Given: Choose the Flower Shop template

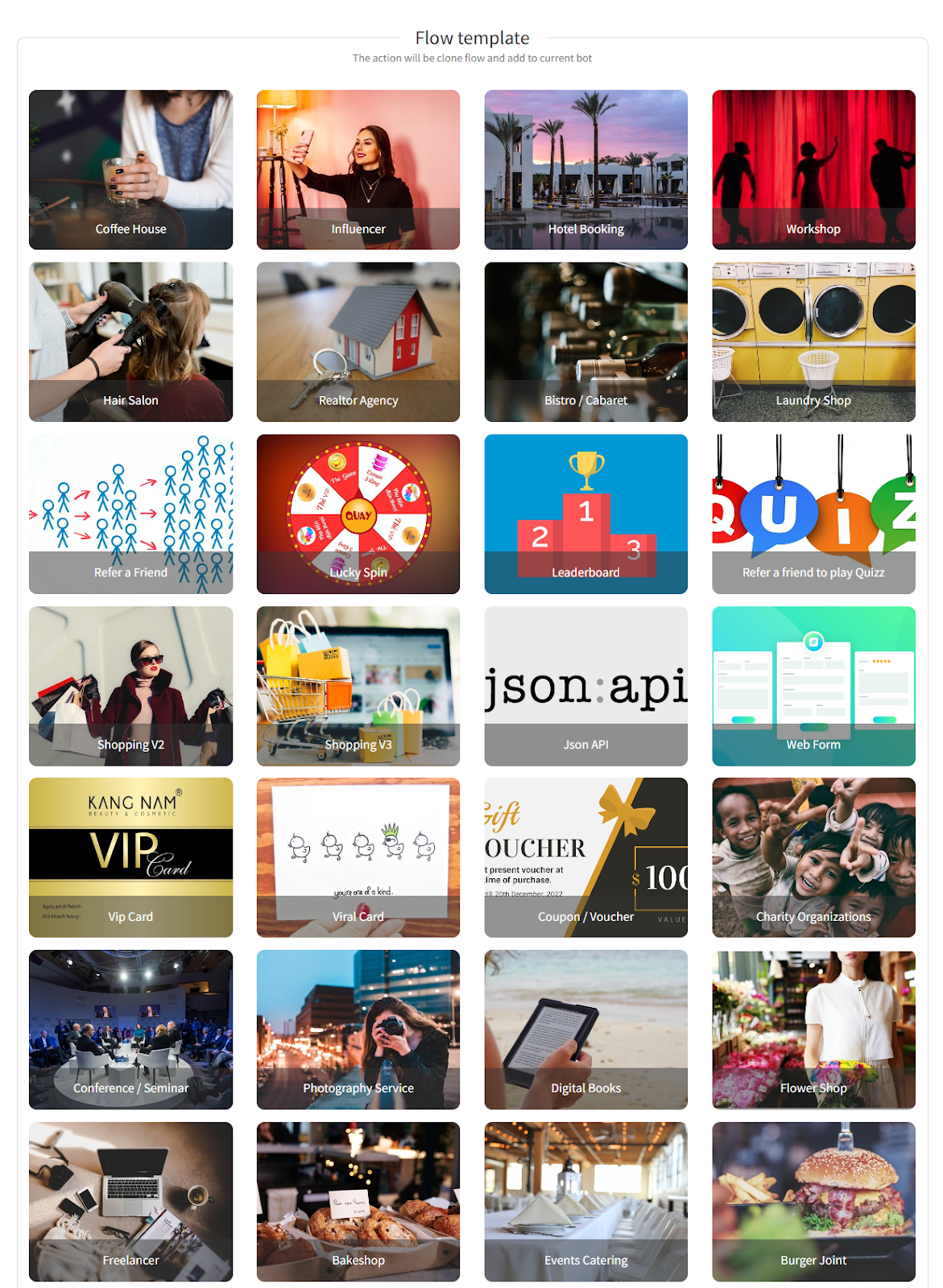Looking at the screenshot, I should [x=813, y=1030].
